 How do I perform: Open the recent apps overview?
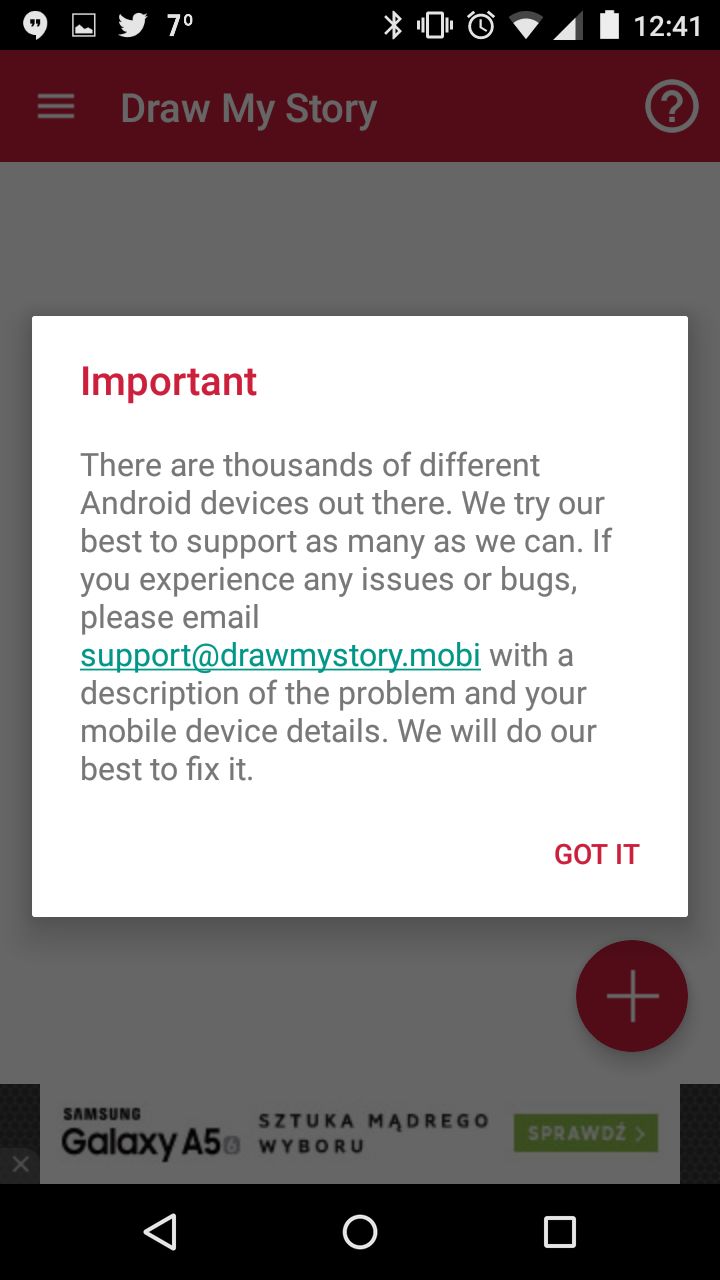coord(560,1232)
